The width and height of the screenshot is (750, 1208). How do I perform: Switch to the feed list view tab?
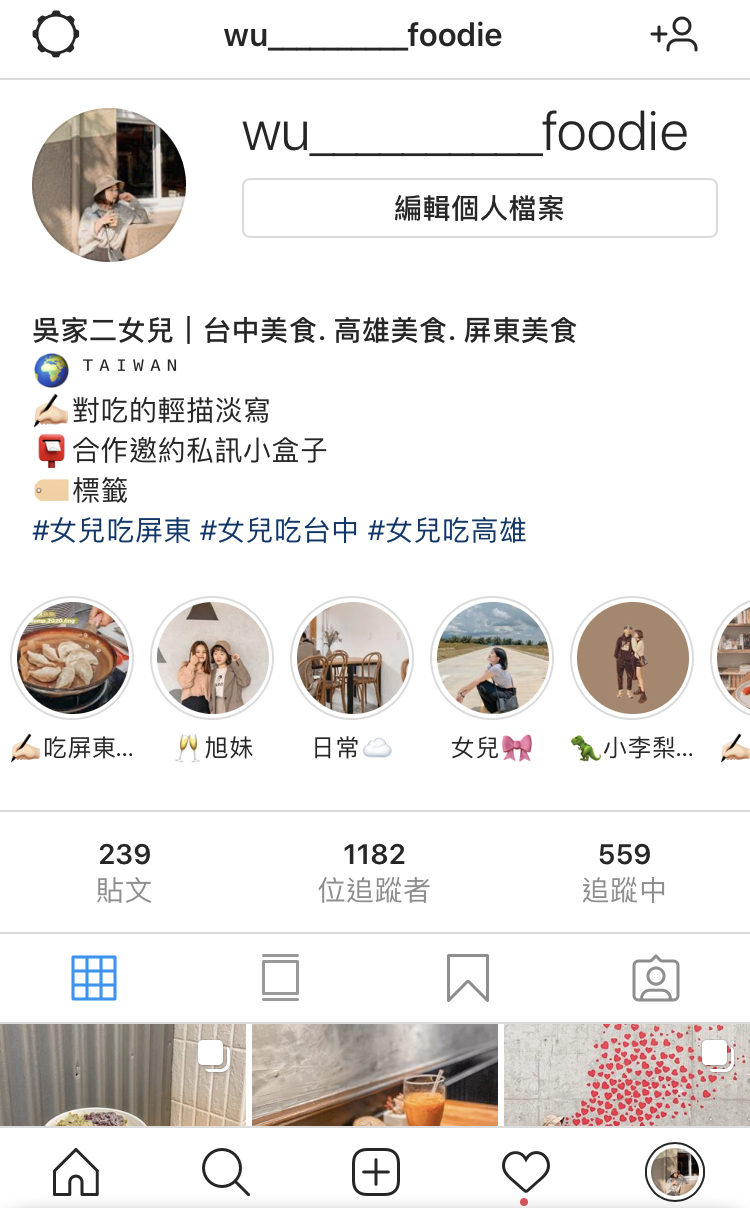coord(280,977)
